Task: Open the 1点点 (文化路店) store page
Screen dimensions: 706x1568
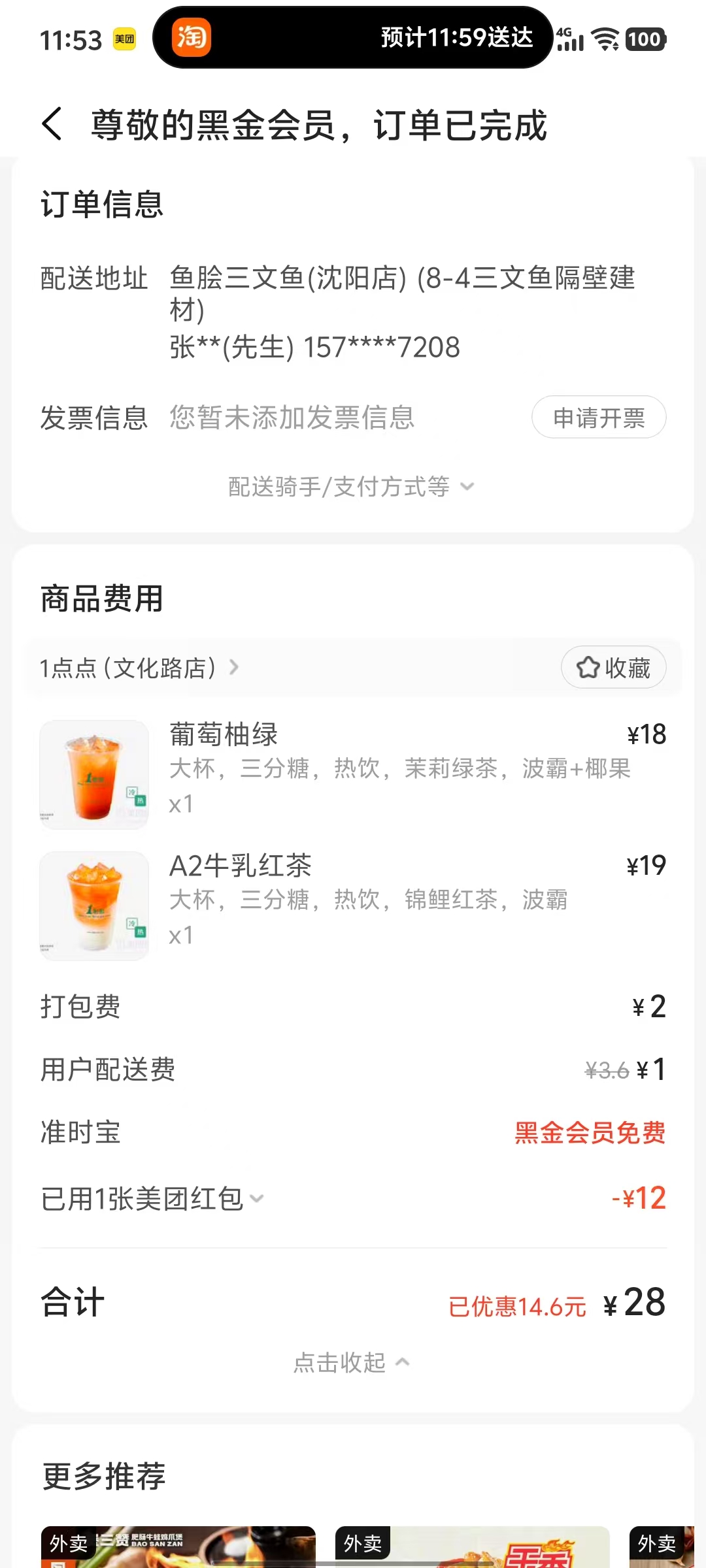Action: click(139, 668)
